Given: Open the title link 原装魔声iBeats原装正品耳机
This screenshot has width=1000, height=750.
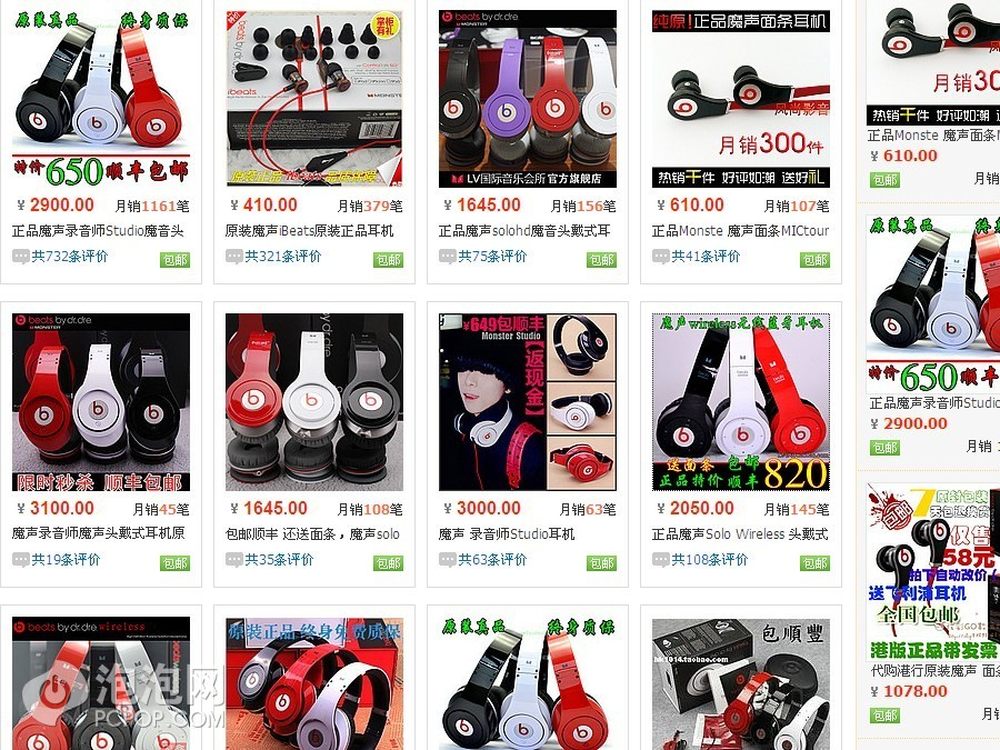Looking at the screenshot, I should 310,231.
